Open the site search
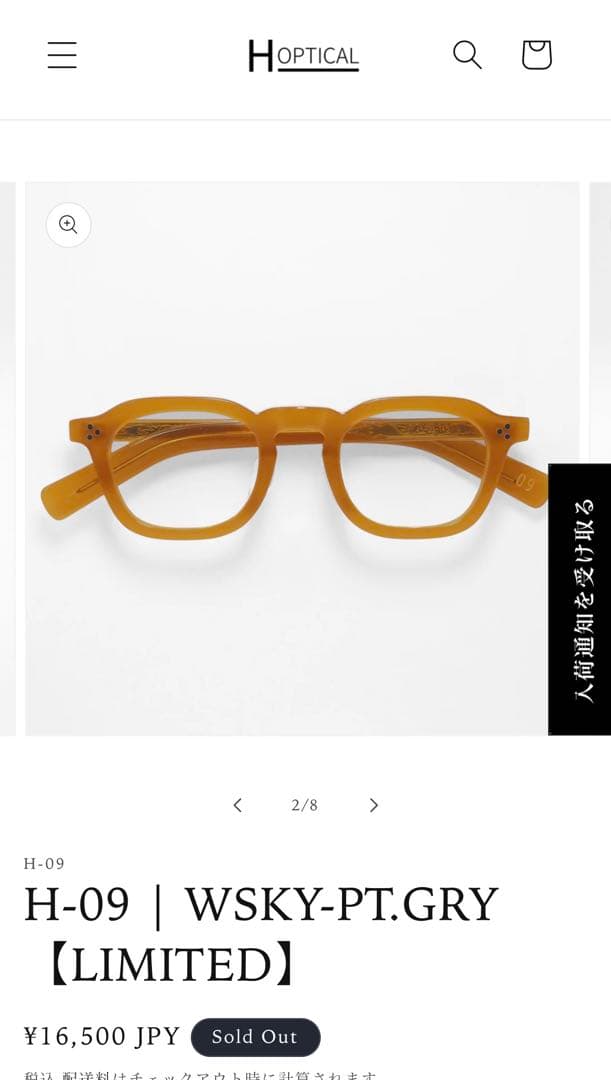 (467, 55)
